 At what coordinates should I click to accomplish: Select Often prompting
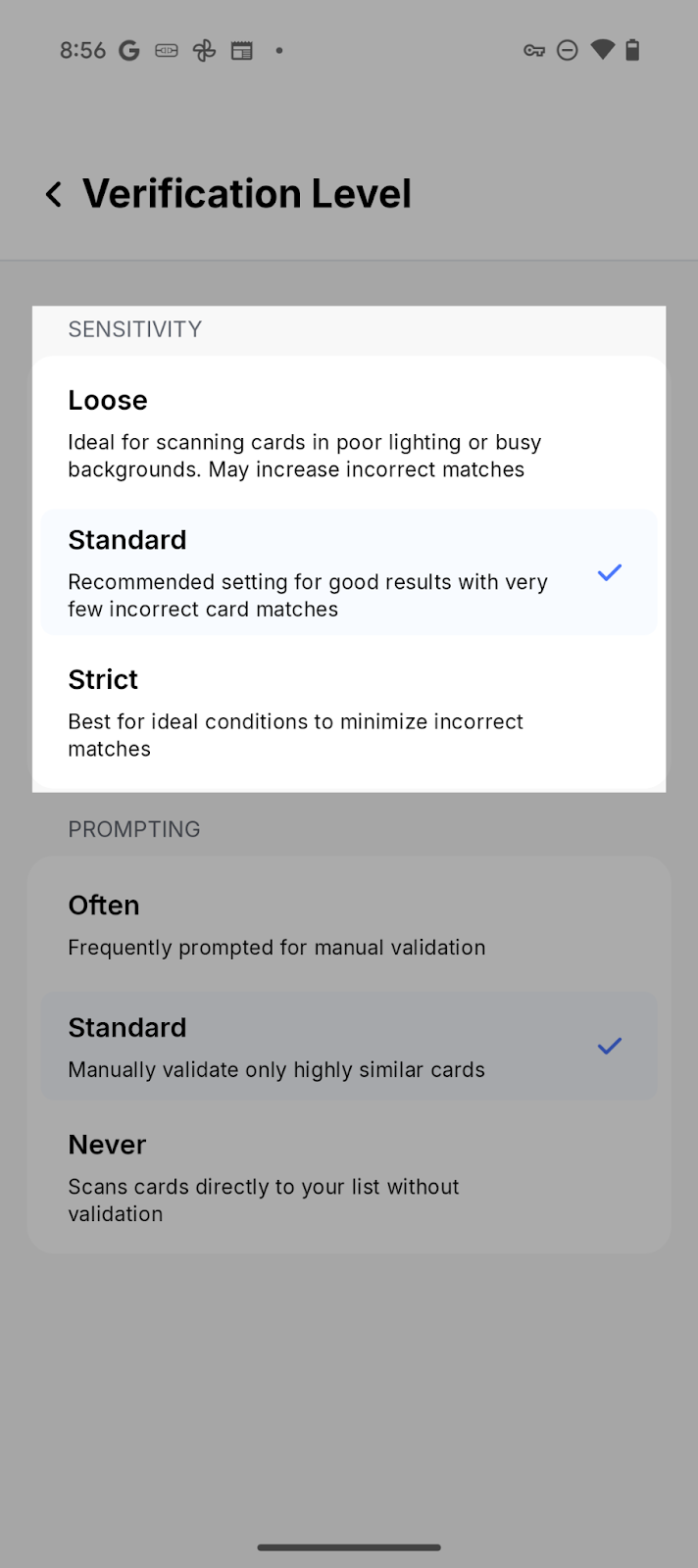coord(348,925)
